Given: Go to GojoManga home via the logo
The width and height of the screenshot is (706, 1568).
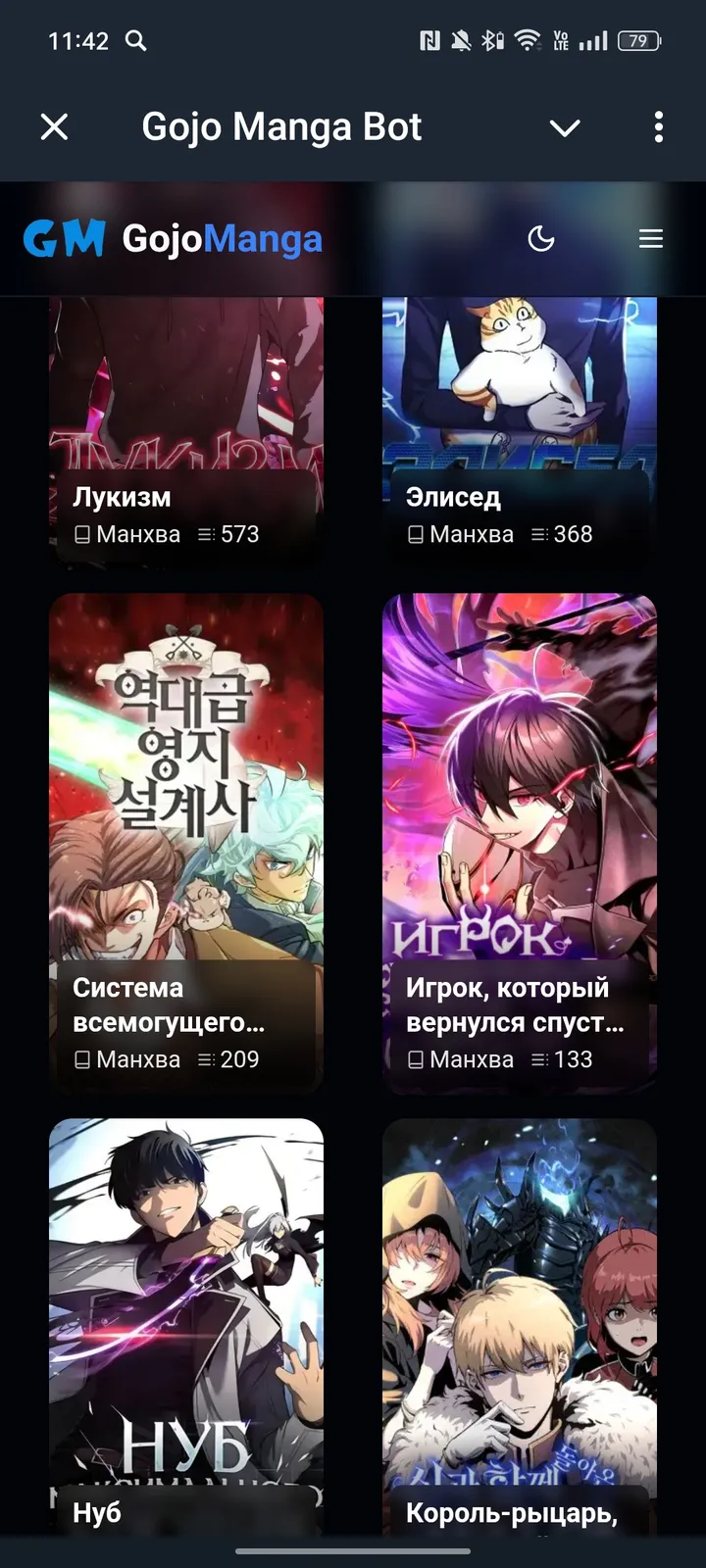Looking at the screenshot, I should click(x=173, y=238).
